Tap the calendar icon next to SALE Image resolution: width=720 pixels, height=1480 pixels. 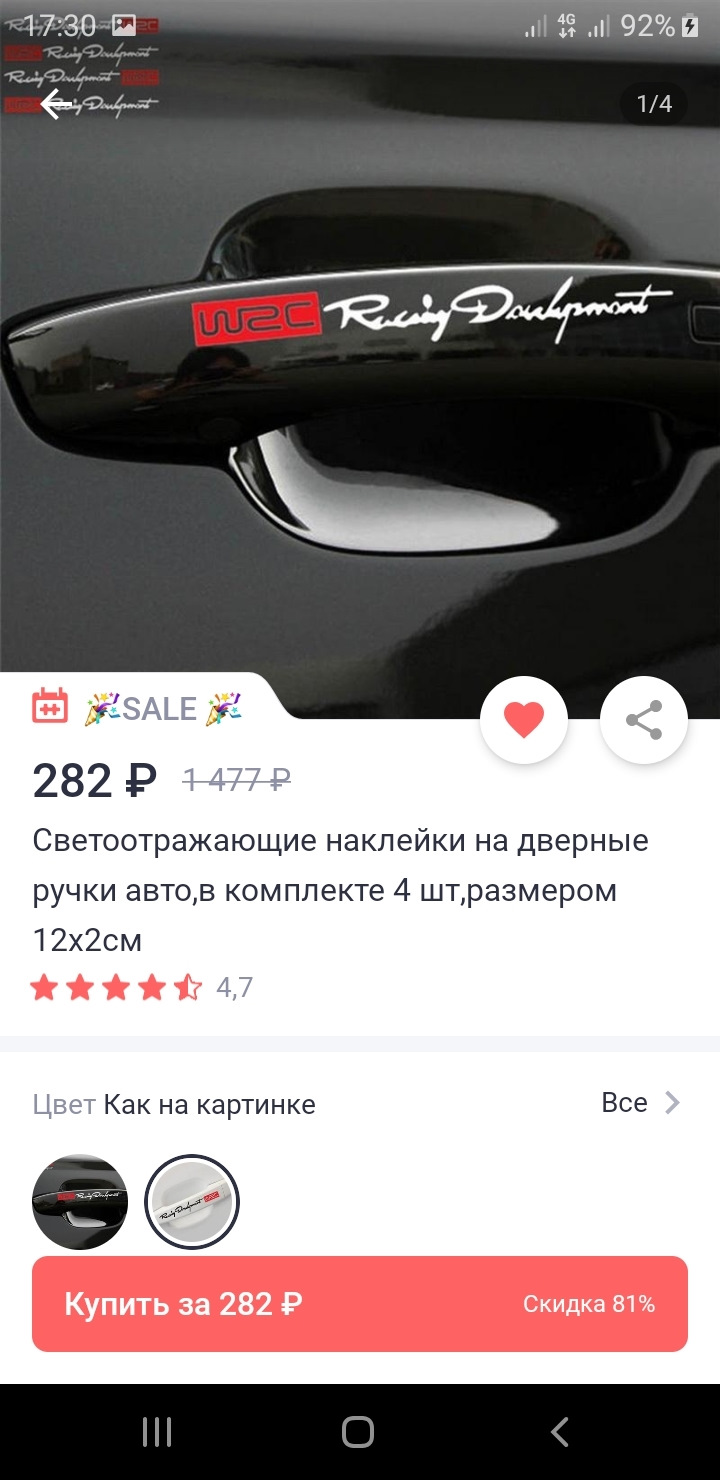[52, 707]
